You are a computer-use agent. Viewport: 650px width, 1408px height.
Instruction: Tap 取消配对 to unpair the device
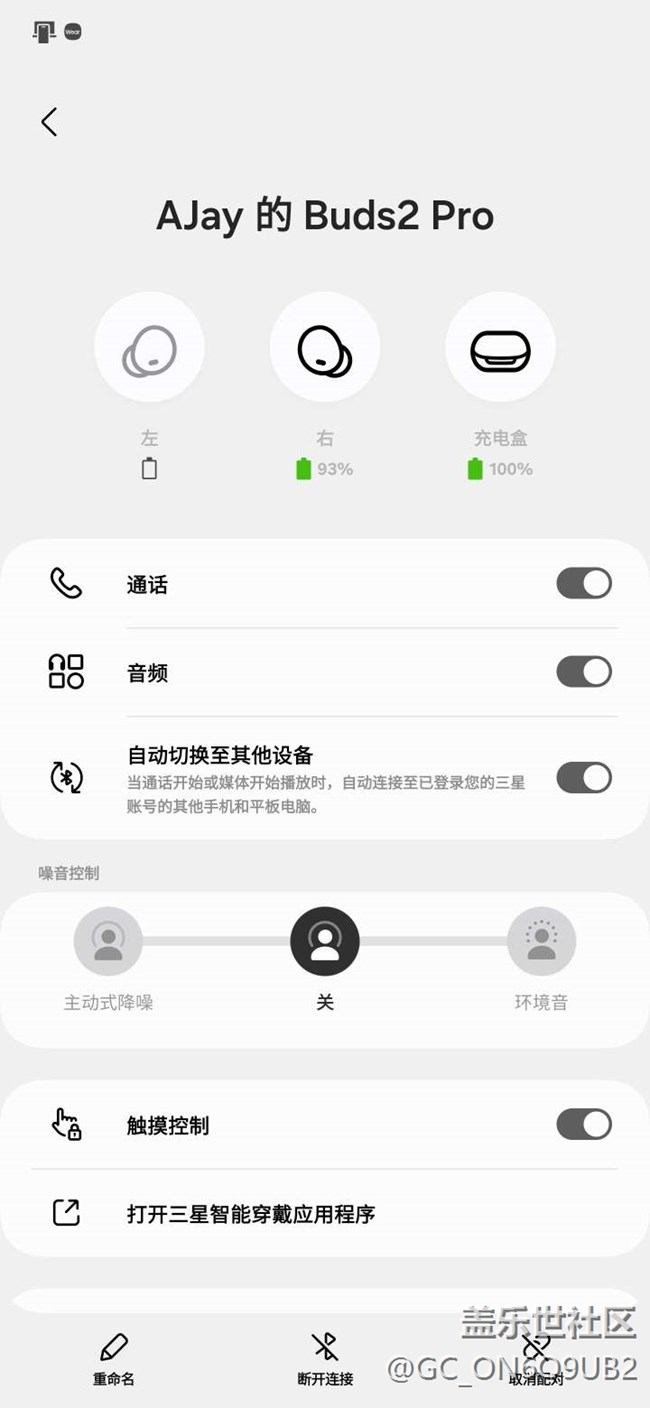pyautogui.click(x=536, y=1358)
